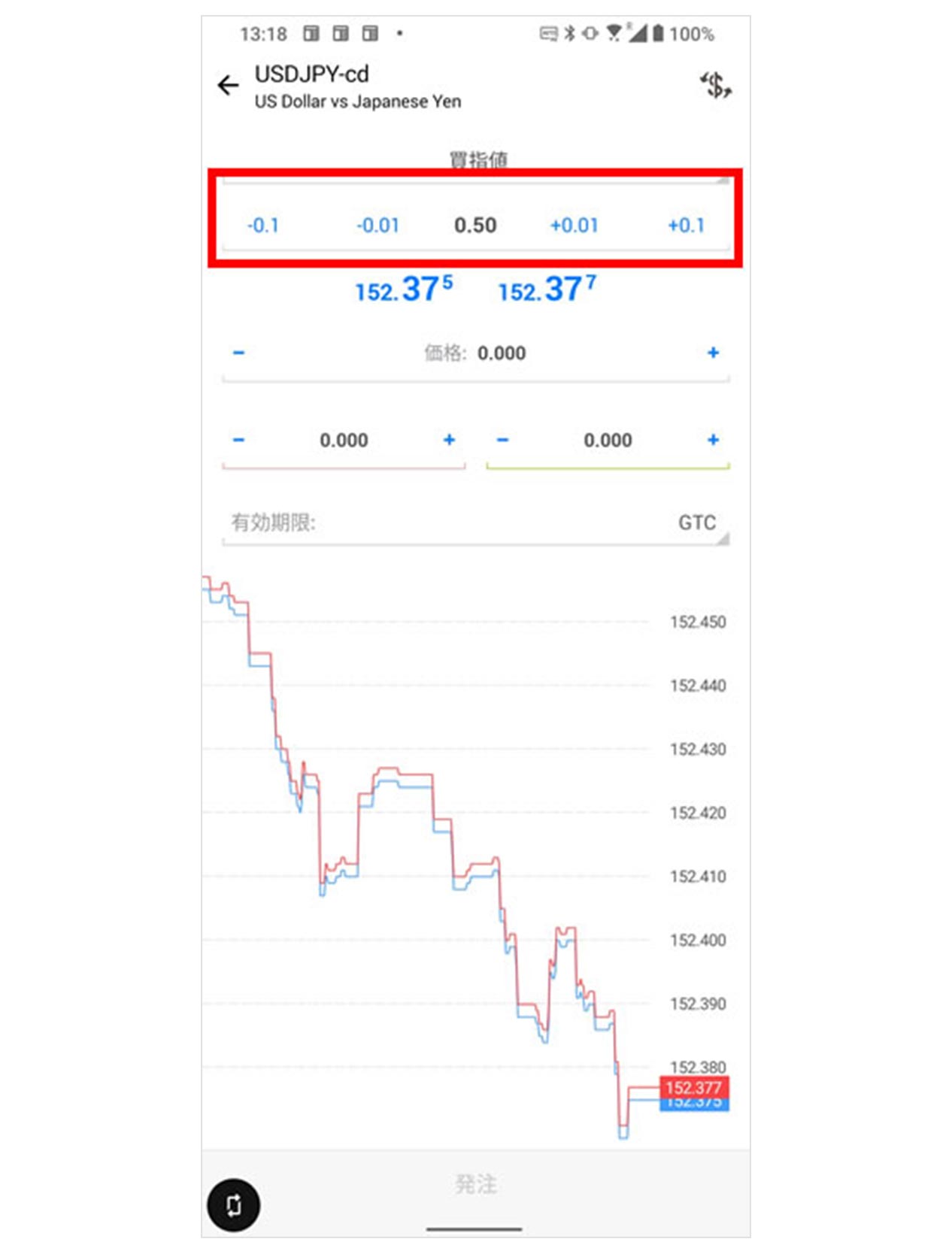The height and width of the screenshot is (1254, 952).
Task: Decrease the volume by 0.01
Action: point(377,226)
